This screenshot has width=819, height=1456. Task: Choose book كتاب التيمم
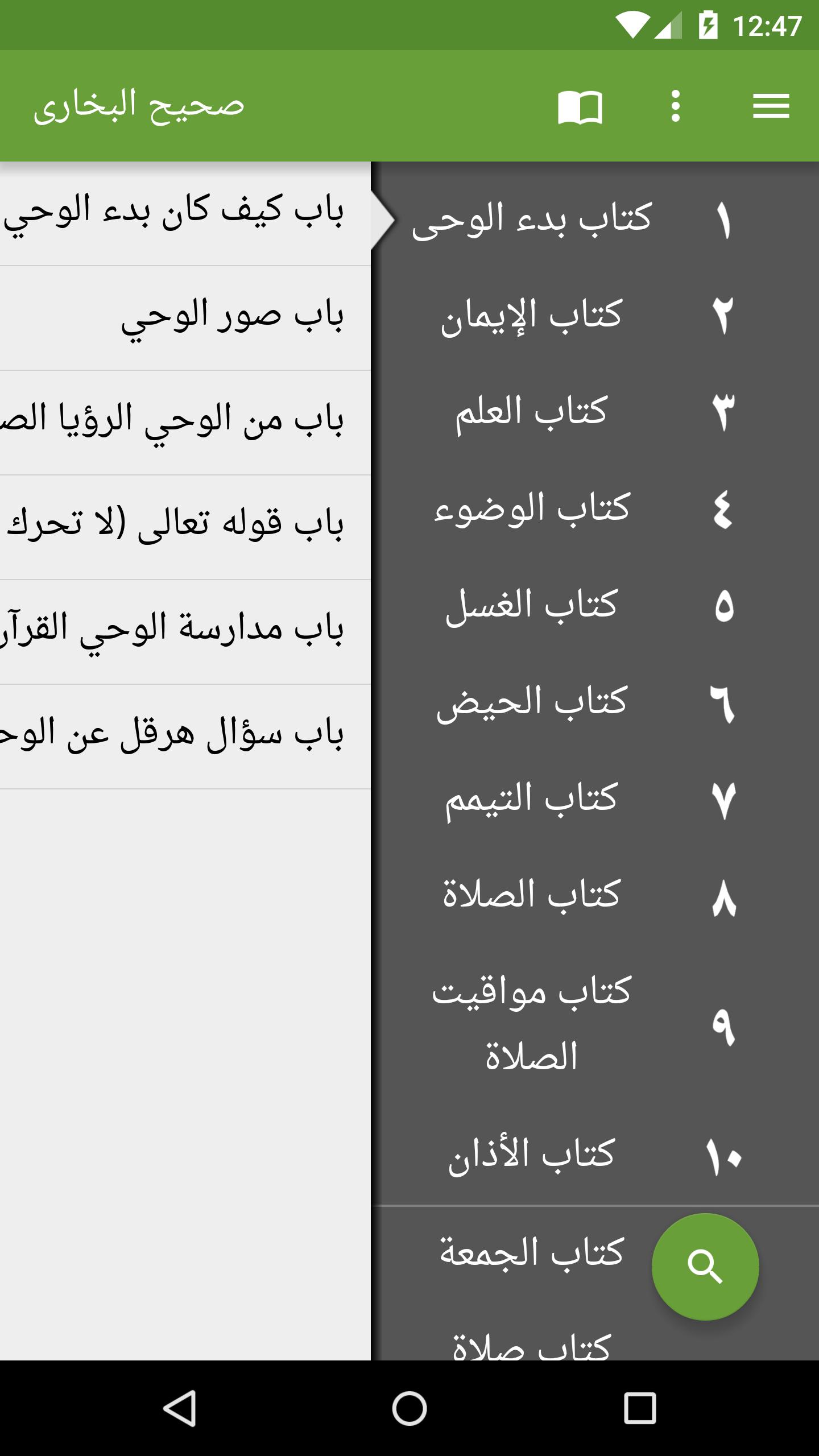click(595, 800)
